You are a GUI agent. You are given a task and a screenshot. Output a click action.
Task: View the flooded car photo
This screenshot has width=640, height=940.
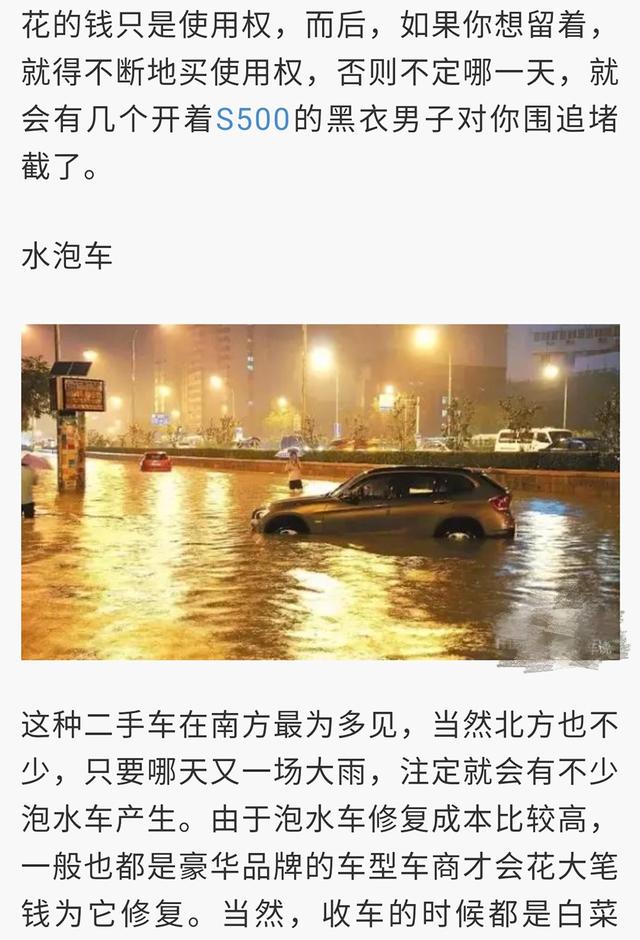[x=320, y=492]
